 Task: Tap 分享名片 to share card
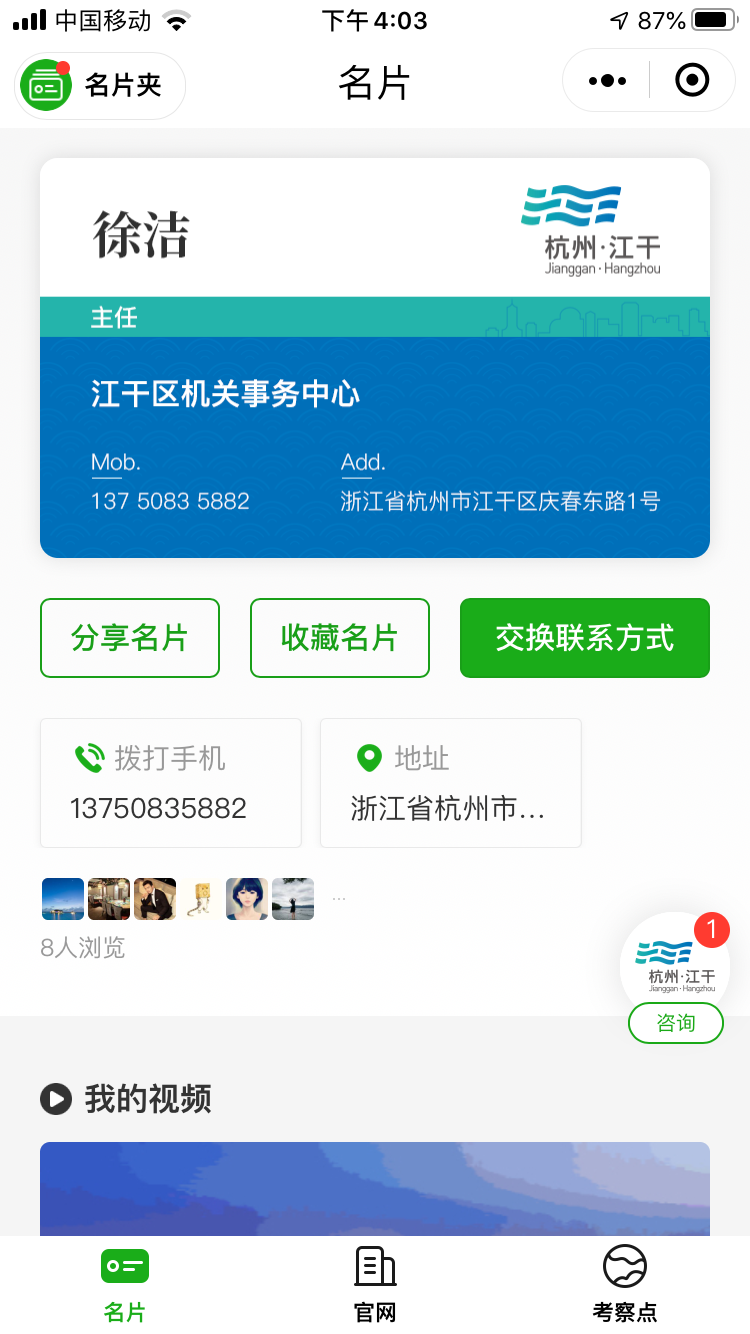click(x=130, y=638)
